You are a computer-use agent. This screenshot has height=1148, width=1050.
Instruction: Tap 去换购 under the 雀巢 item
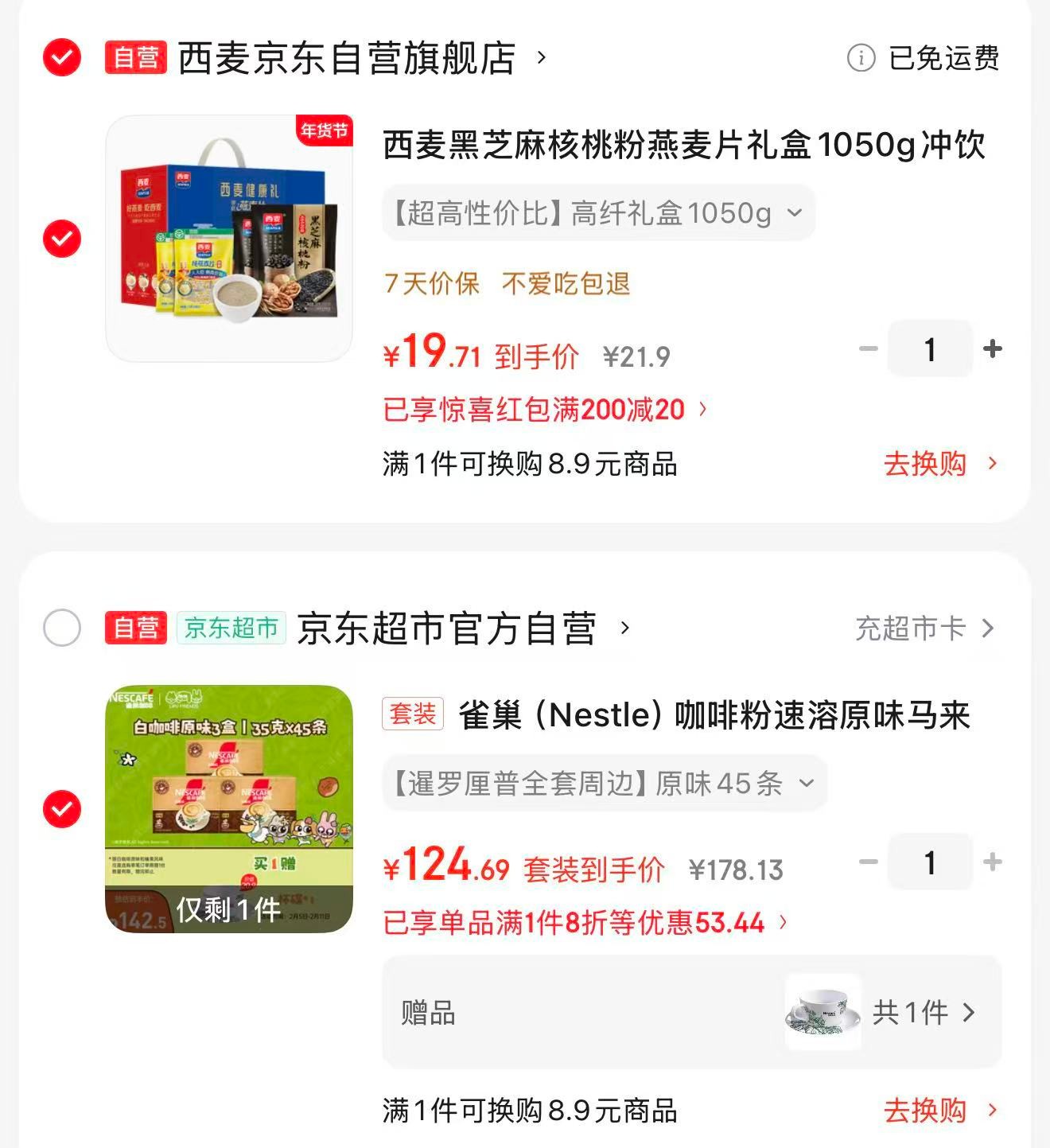point(939,1111)
